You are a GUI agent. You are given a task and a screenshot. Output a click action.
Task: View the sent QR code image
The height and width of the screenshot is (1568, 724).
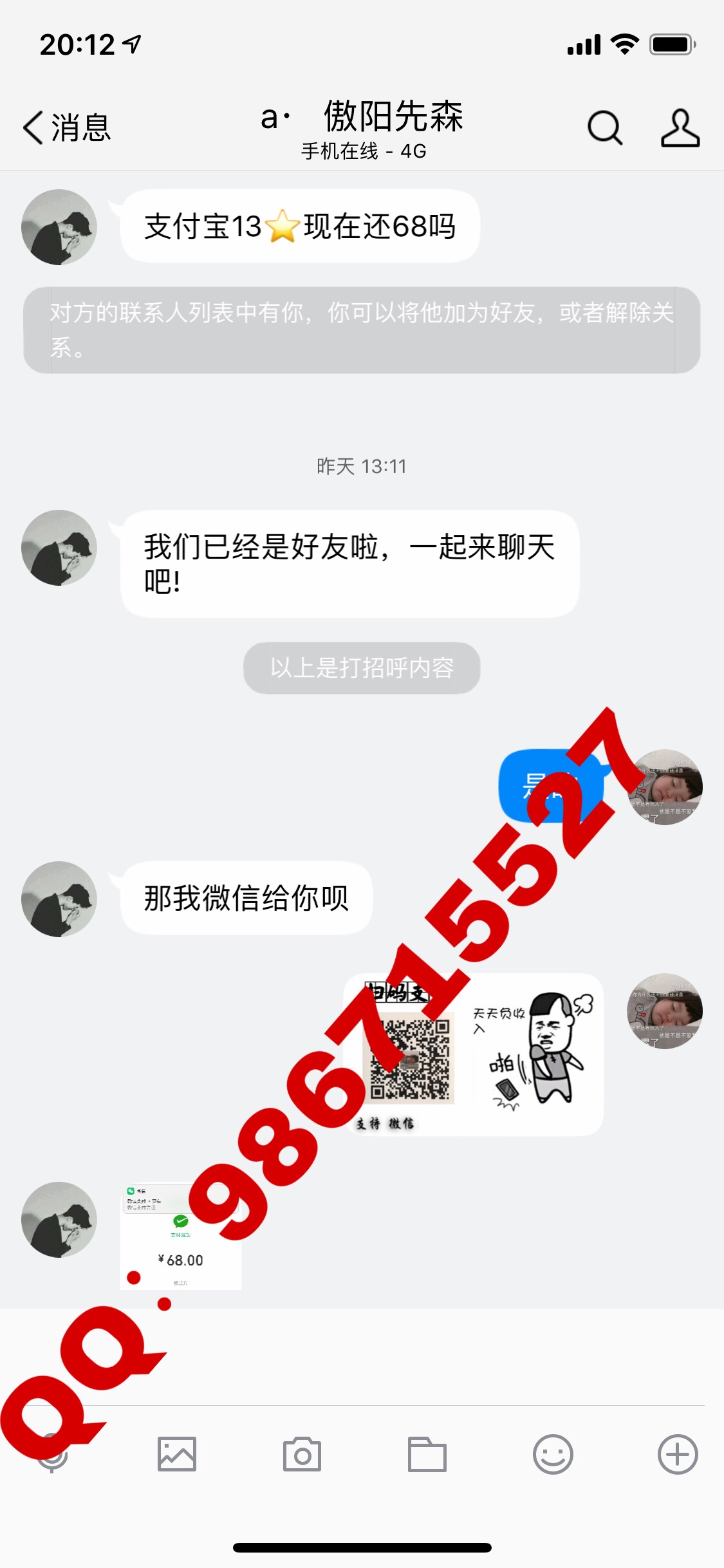click(x=474, y=1054)
